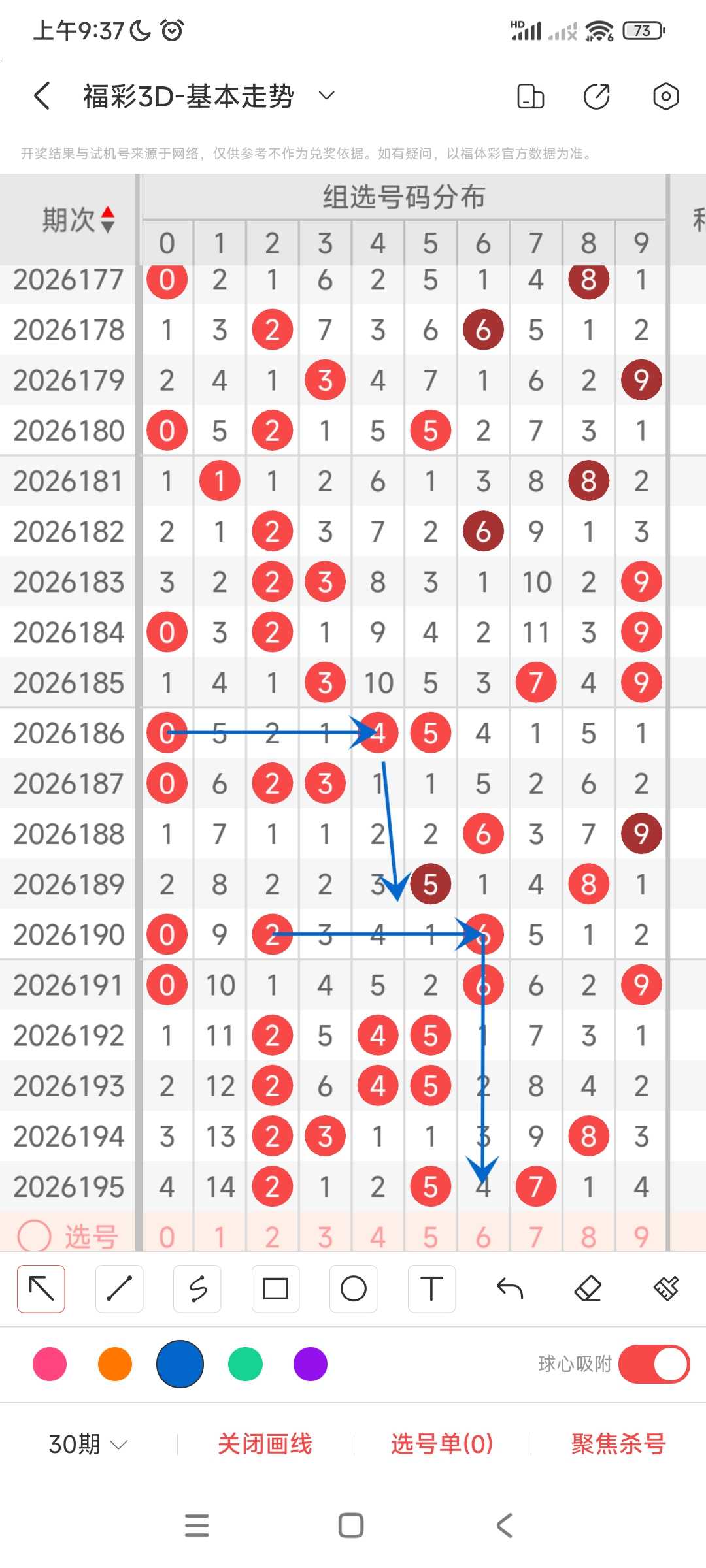Open the share icon in the header
Viewport: 706px width, 1568px height.
pyautogui.click(x=596, y=96)
